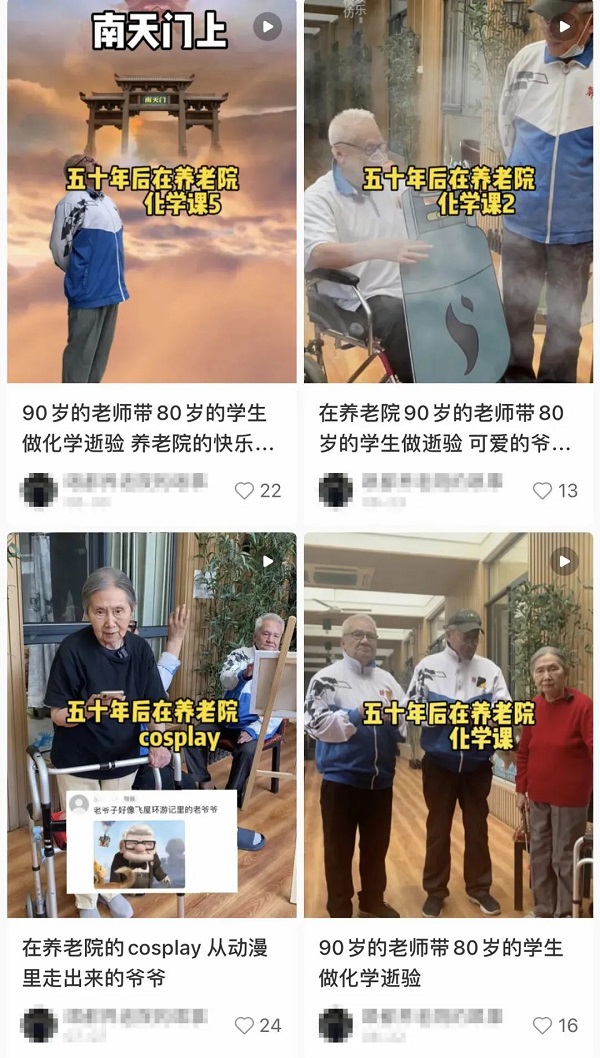The height and width of the screenshot is (1058, 600).
Task: Like the post with 13 likes
Action: pos(542,491)
